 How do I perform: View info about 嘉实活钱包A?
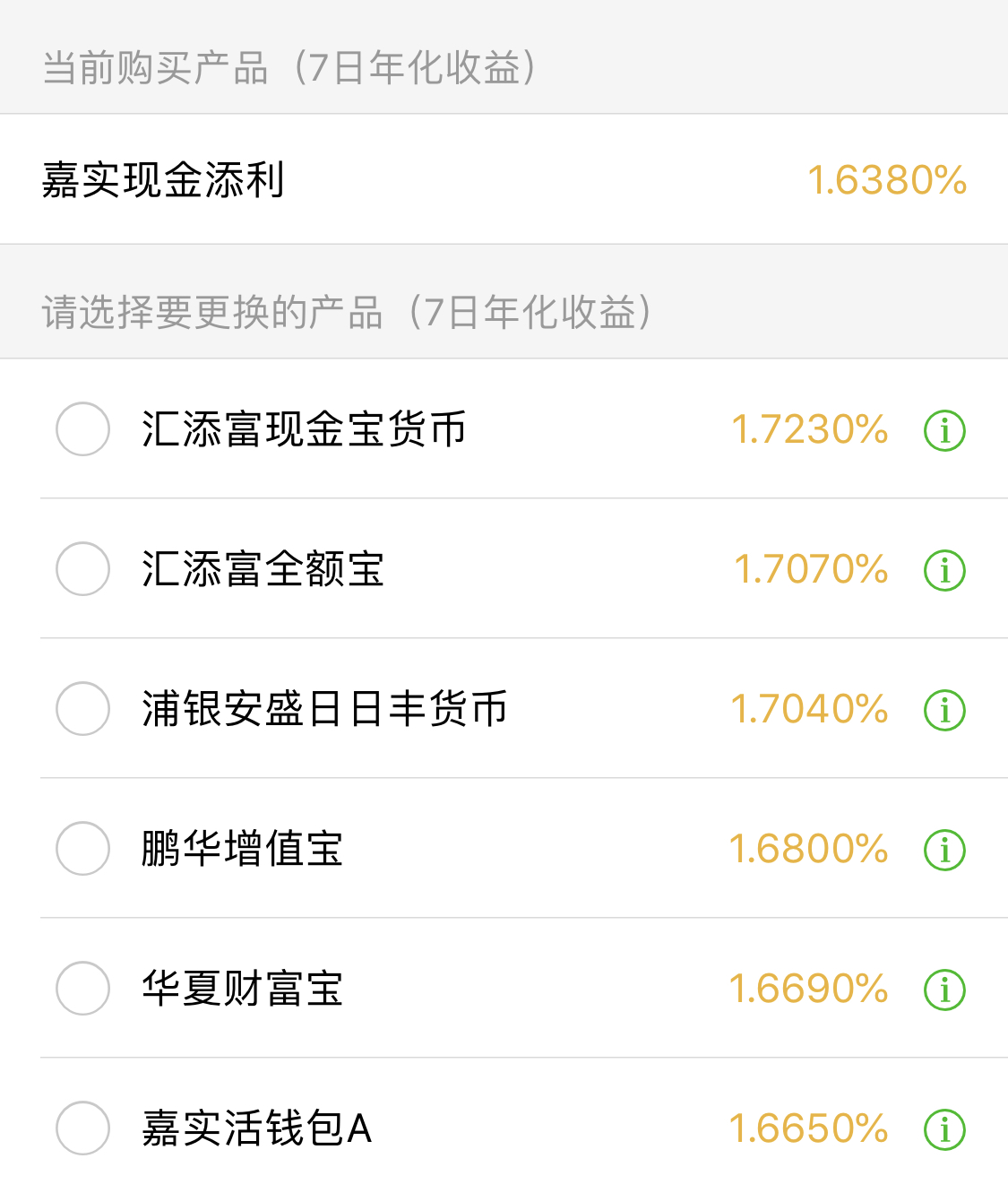coord(944,1129)
